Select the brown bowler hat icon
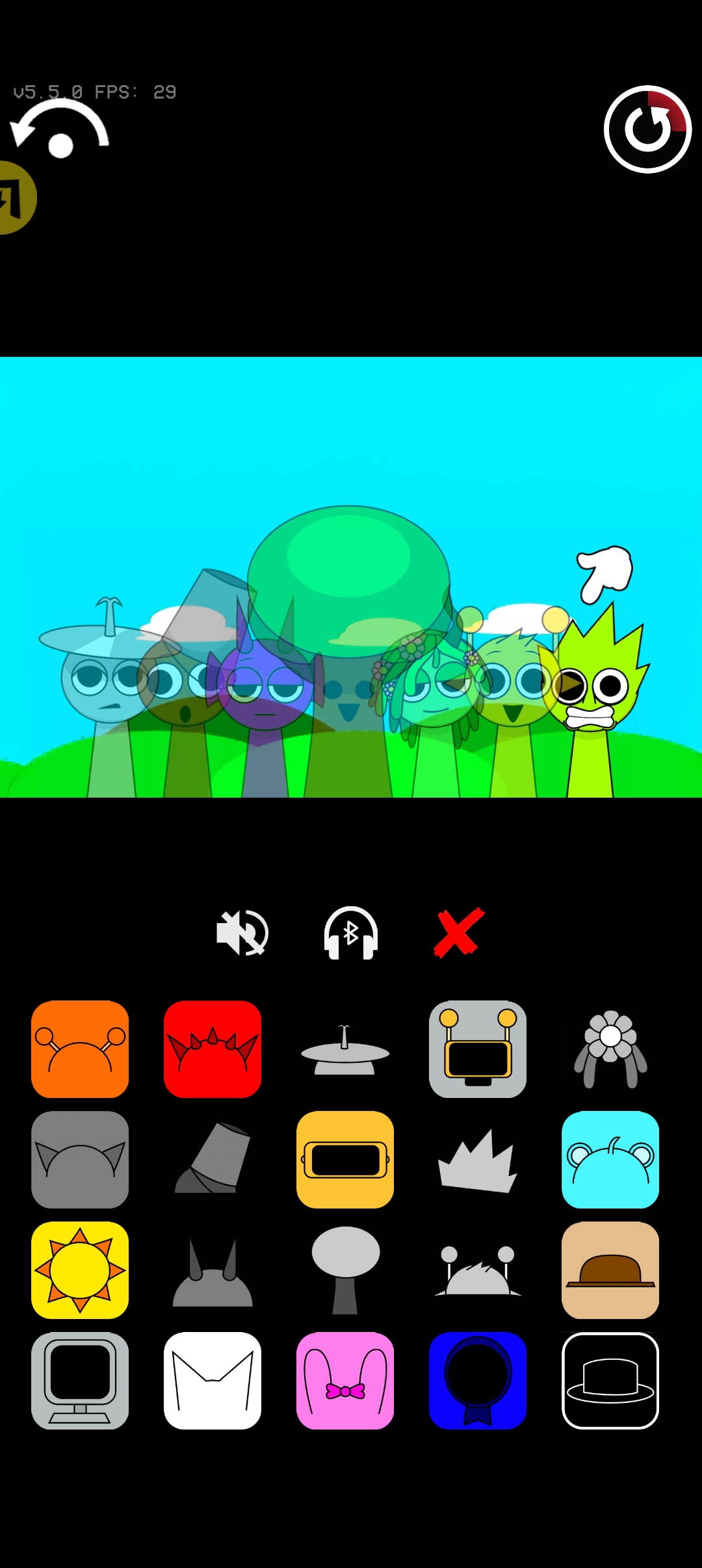The height and width of the screenshot is (1568, 702). [610, 1270]
